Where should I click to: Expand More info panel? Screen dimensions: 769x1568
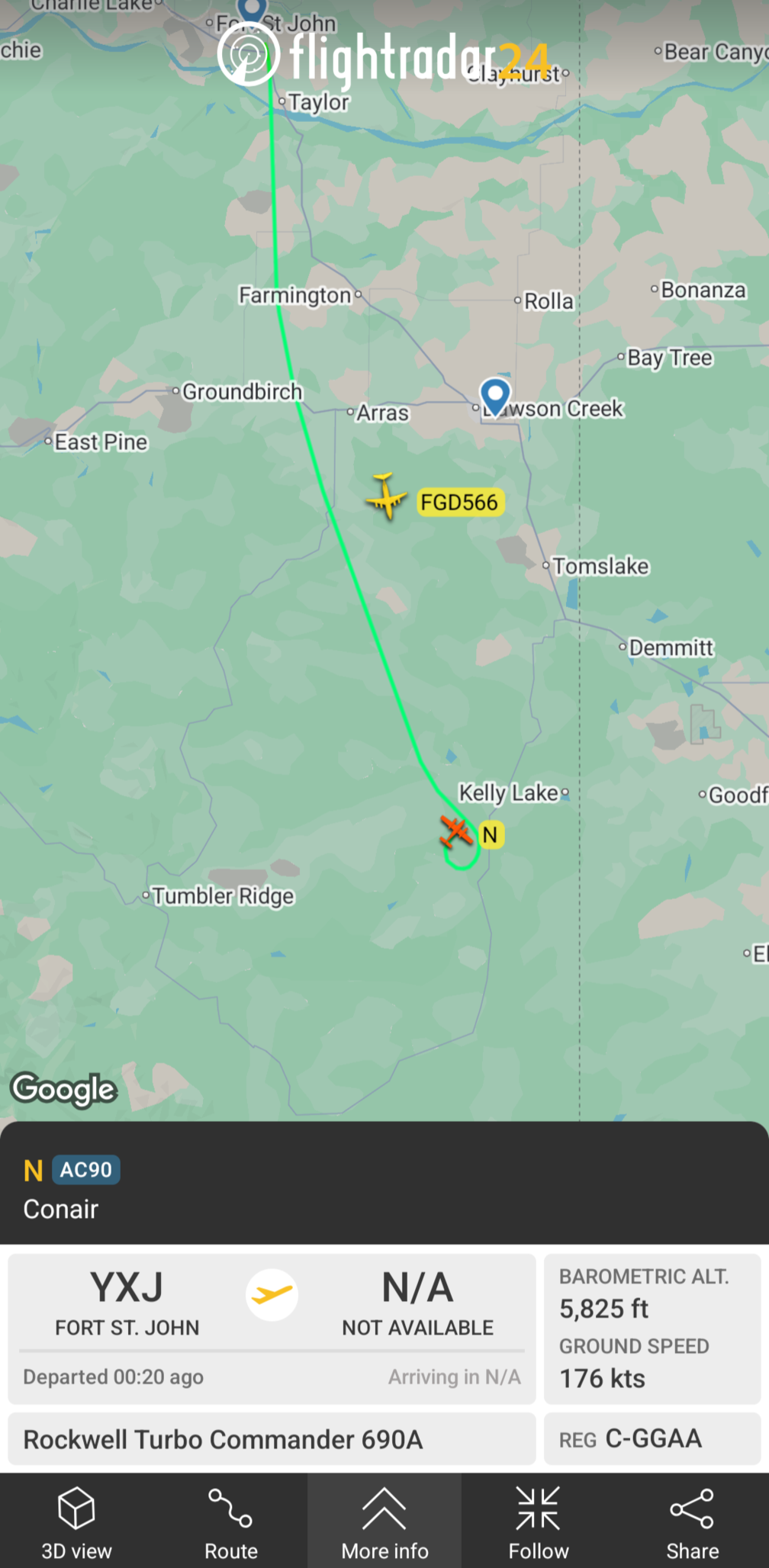[384, 1521]
